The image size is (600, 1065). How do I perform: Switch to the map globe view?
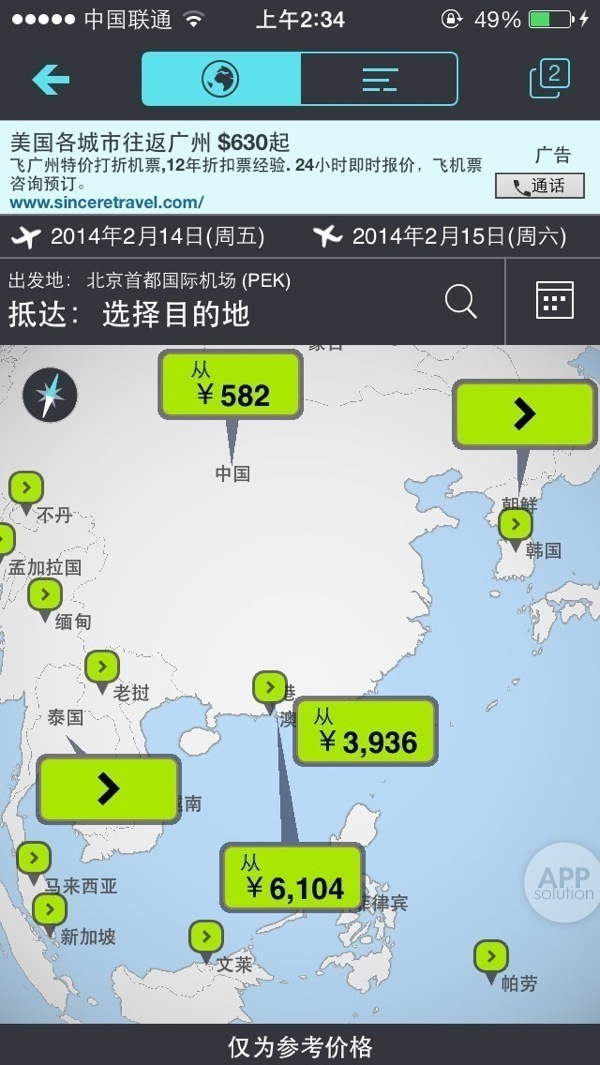(221, 79)
